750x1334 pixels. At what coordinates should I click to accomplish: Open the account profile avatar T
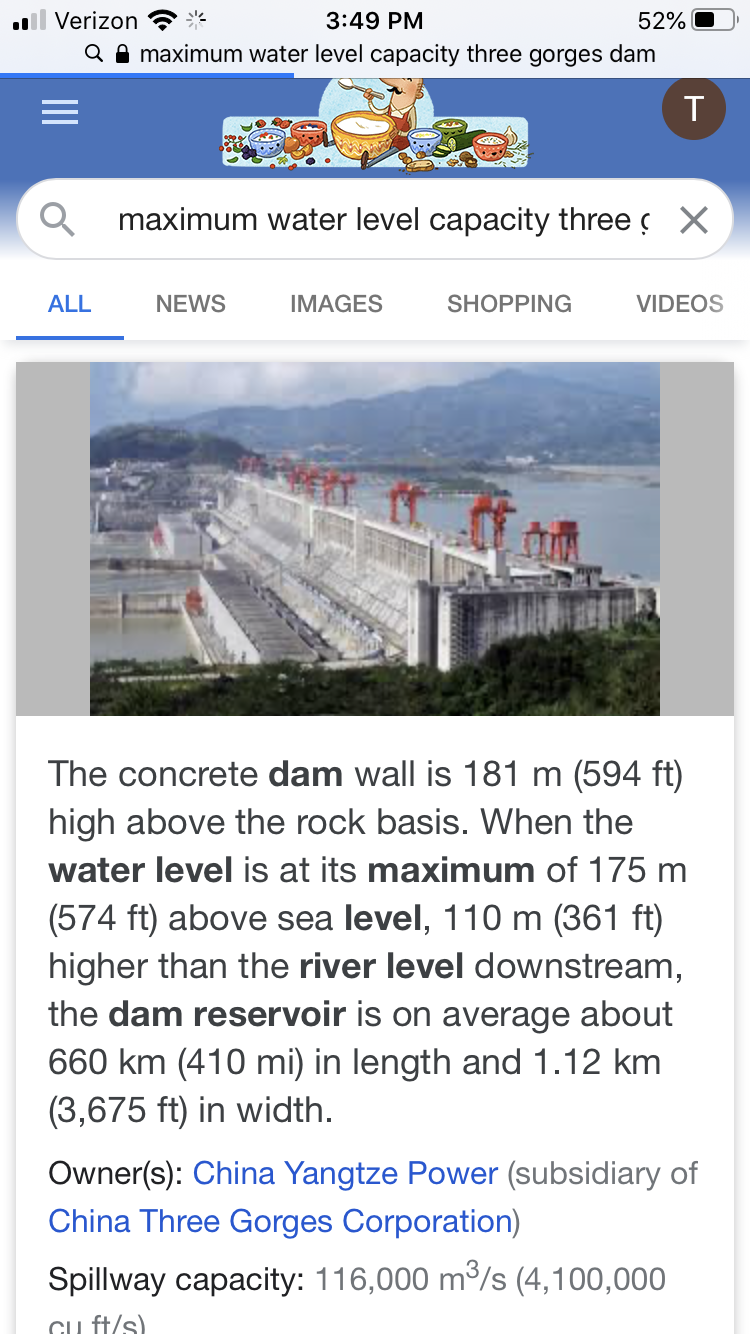693,108
